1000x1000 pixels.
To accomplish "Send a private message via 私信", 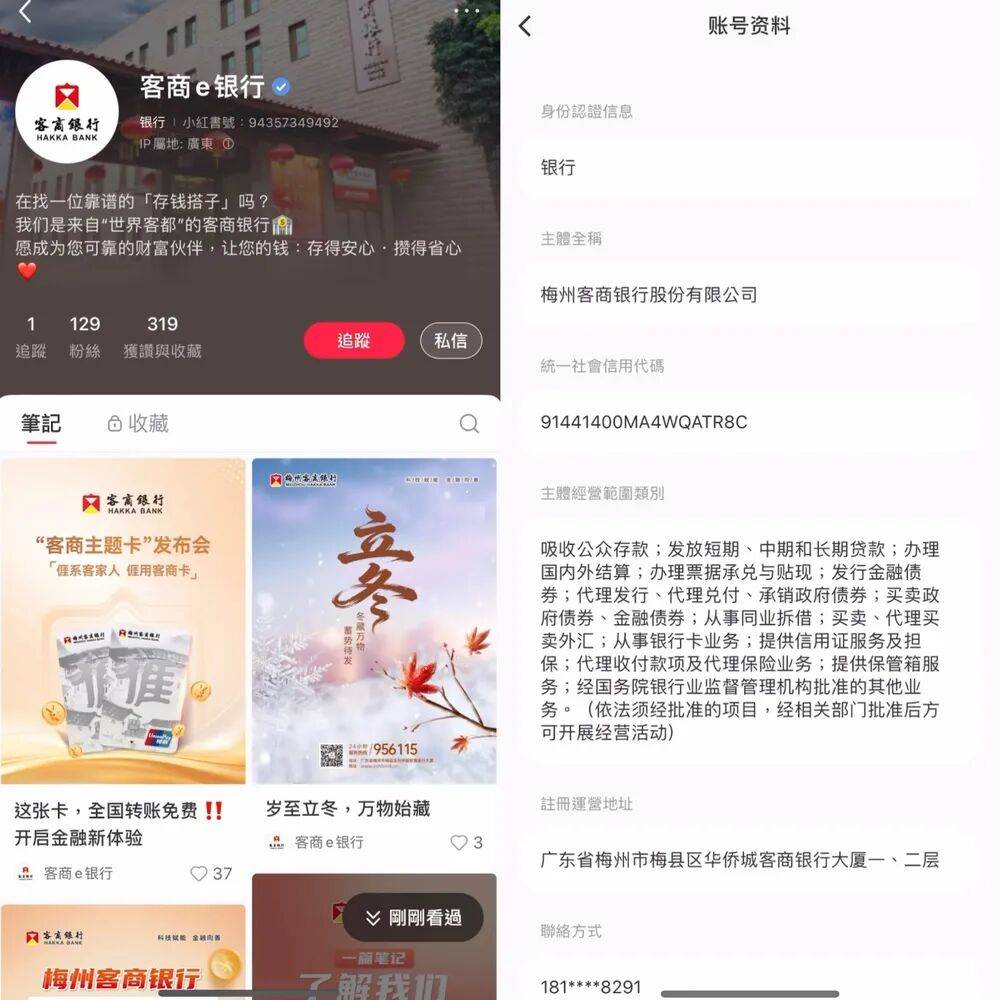I will pos(450,341).
